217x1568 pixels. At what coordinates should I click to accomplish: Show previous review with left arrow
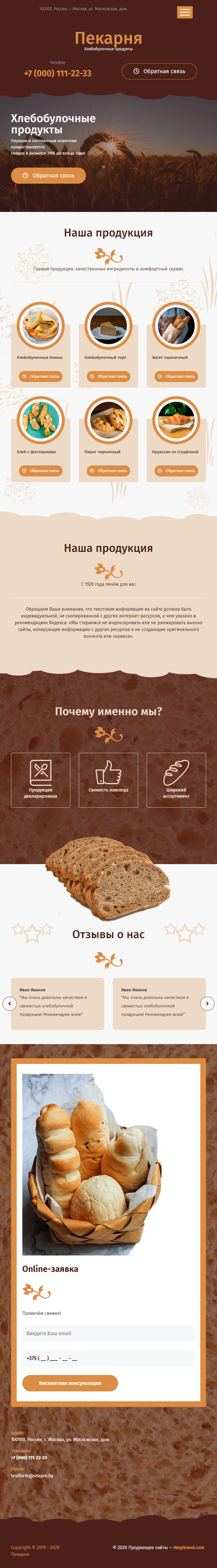coord(10,1003)
